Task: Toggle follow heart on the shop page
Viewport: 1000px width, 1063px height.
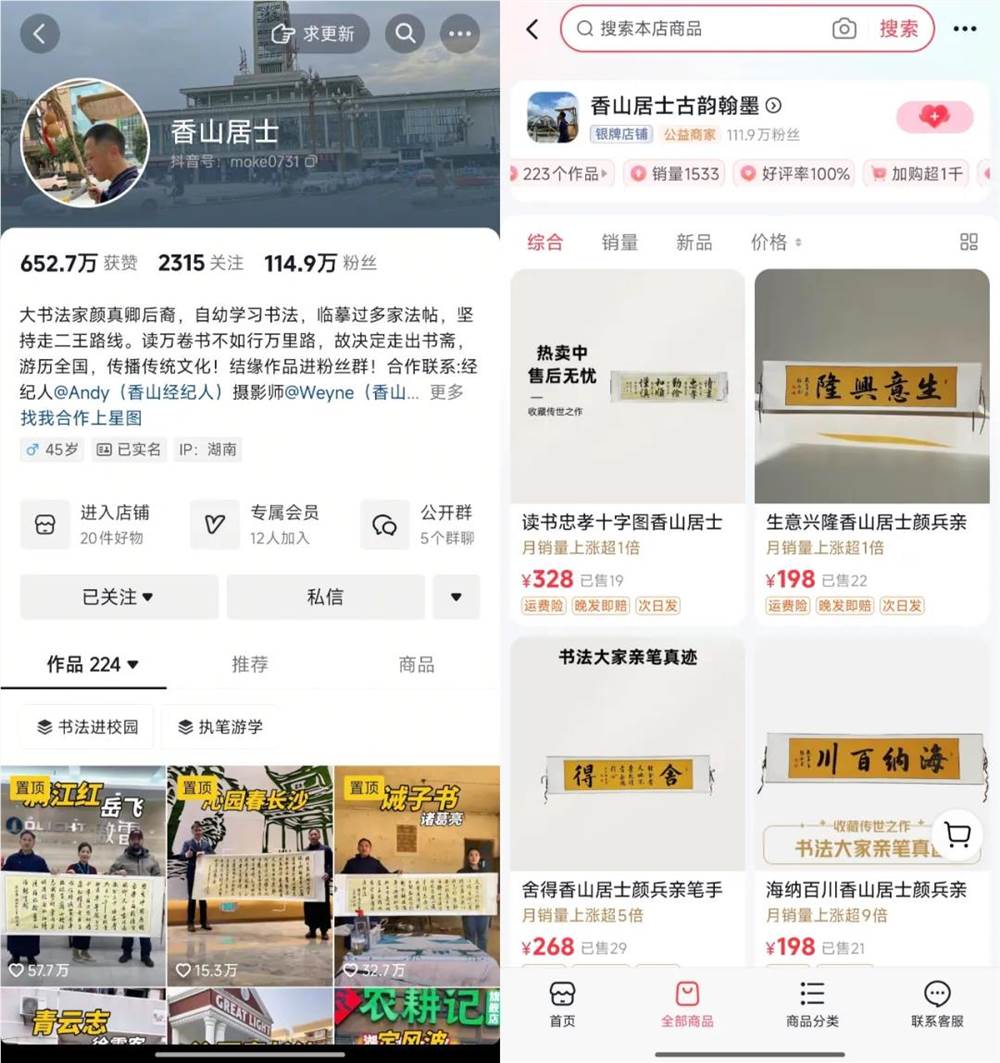Action: tap(933, 116)
